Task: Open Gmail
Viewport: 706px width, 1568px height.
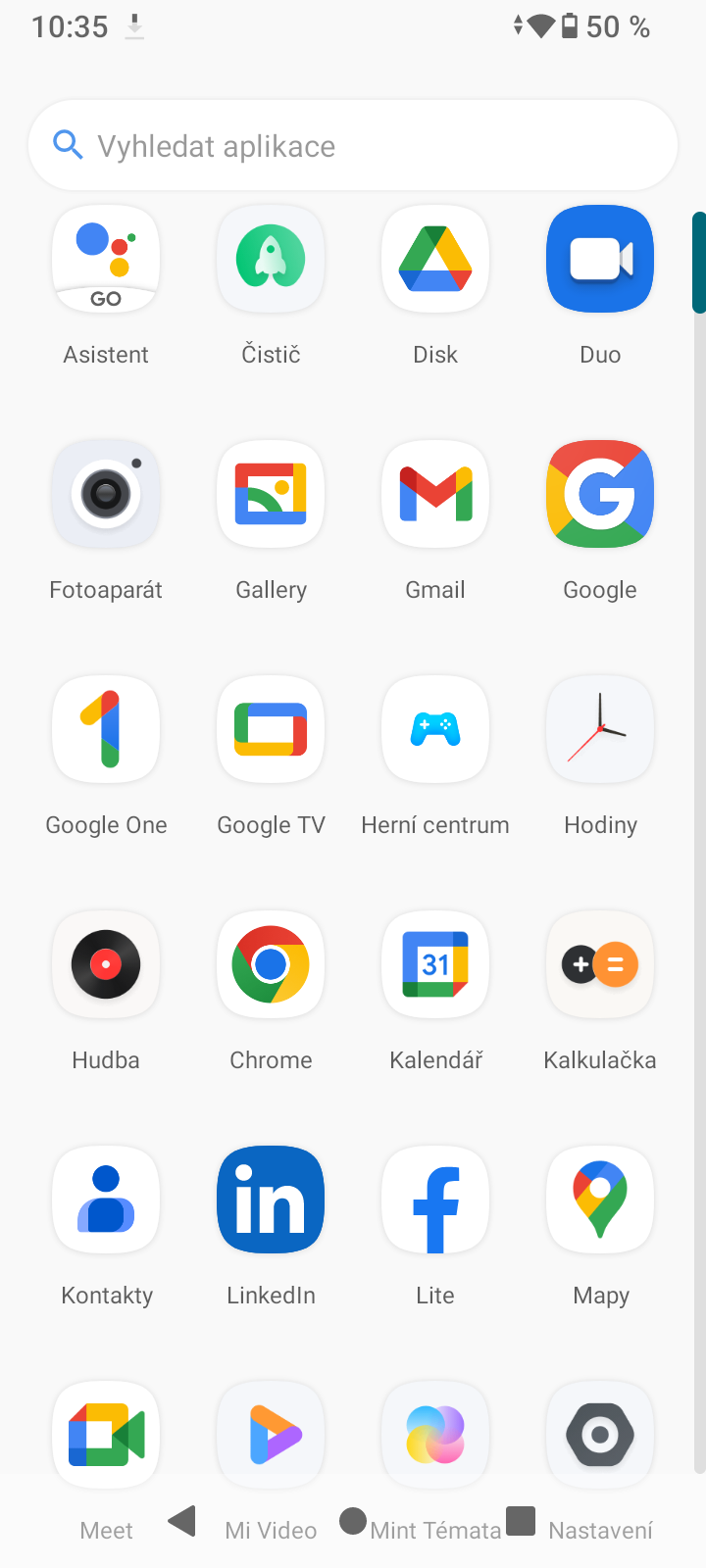Action: 435,495
